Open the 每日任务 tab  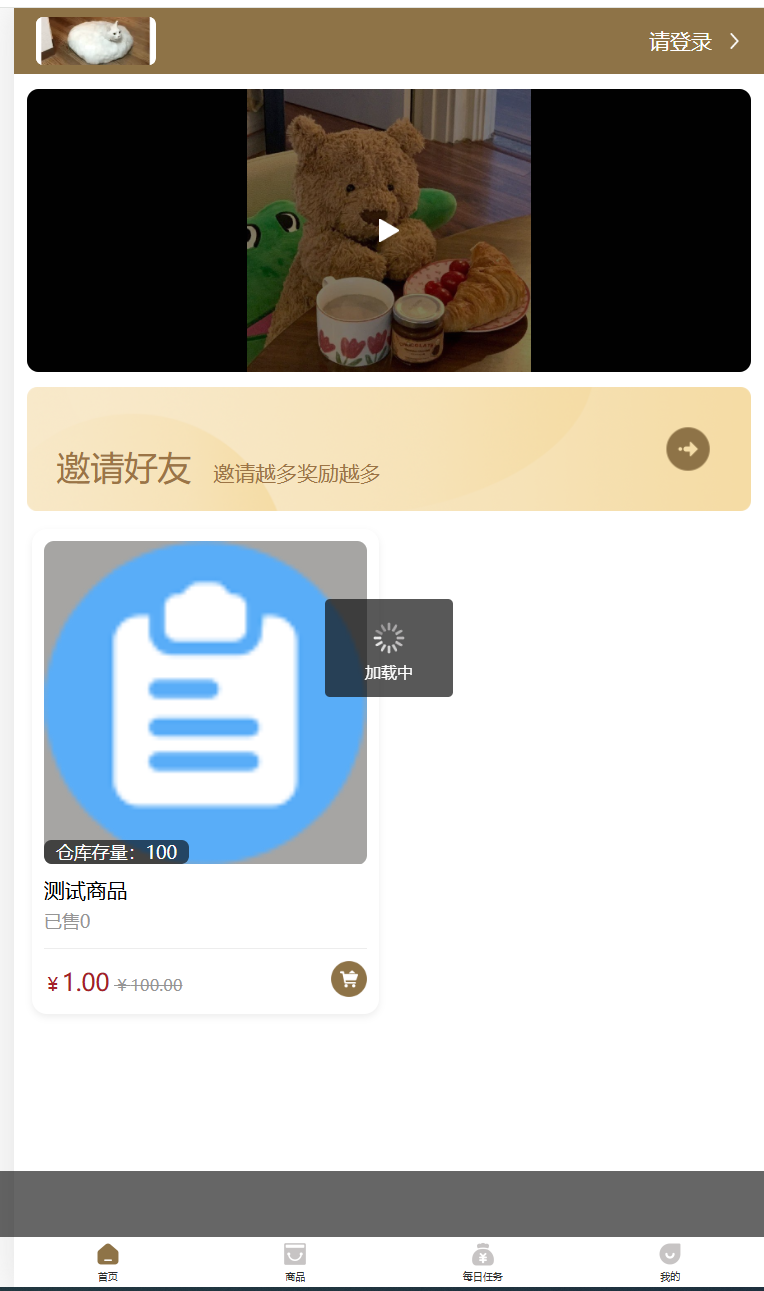click(x=483, y=1262)
